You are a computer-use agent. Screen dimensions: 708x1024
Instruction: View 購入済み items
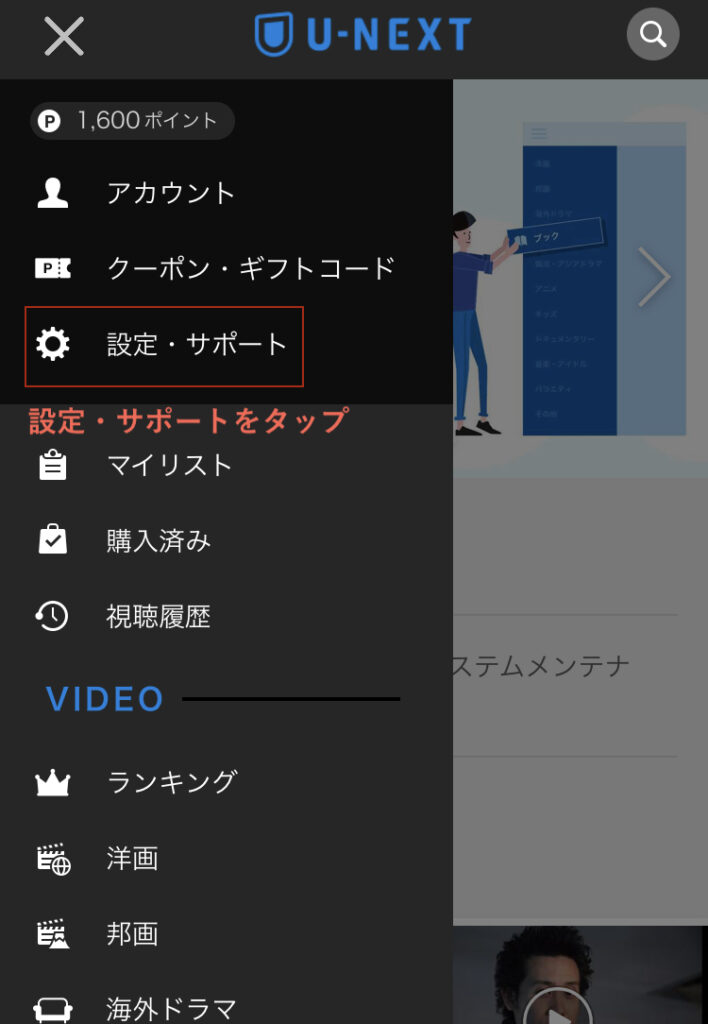point(158,541)
